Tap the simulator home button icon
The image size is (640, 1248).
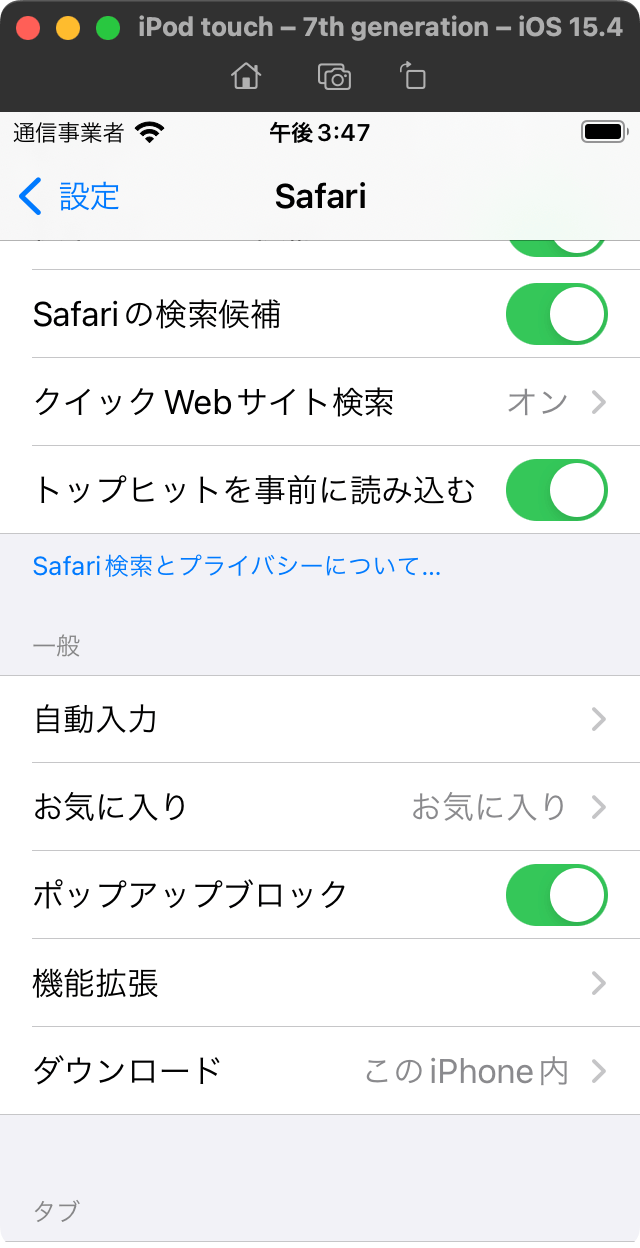point(246,75)
